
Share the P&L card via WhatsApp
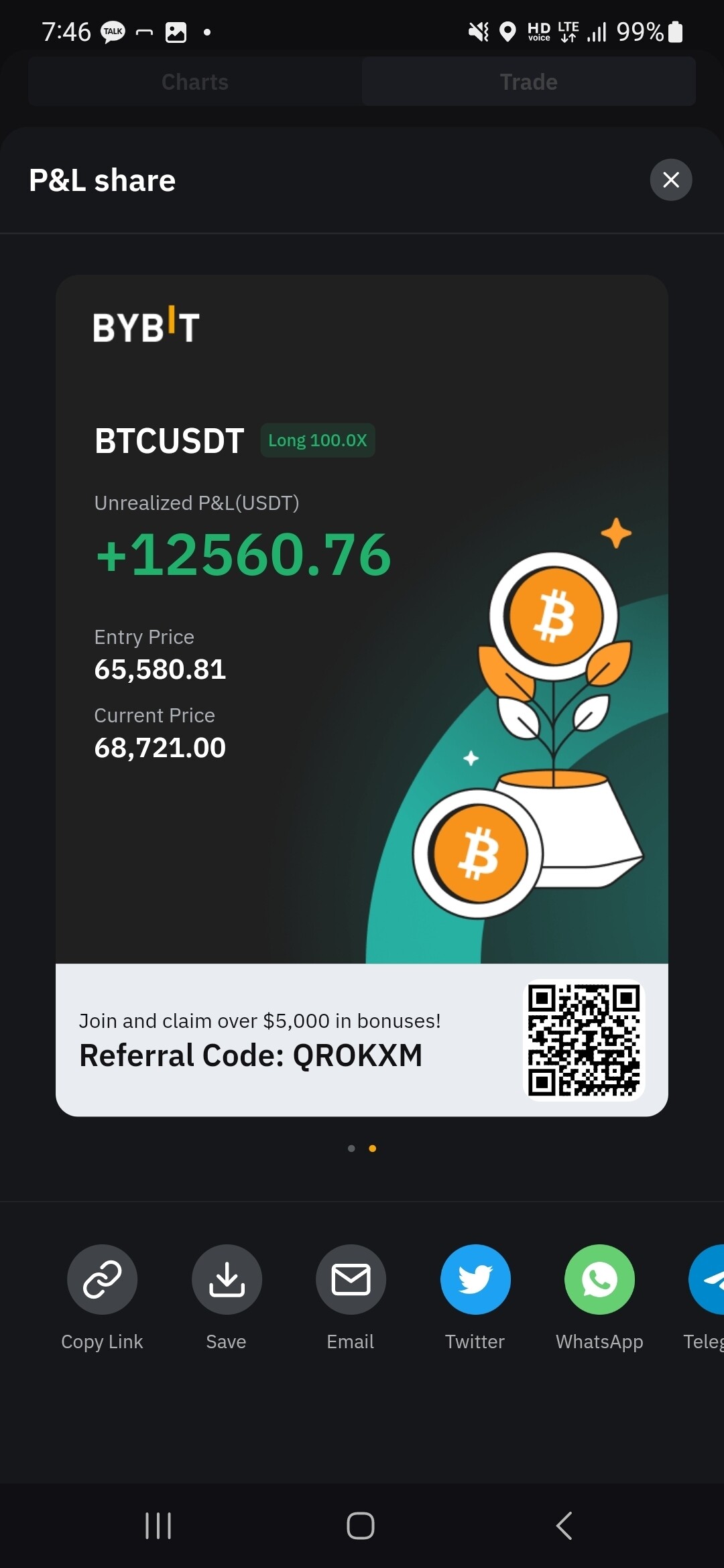(x=599, y=1279)
